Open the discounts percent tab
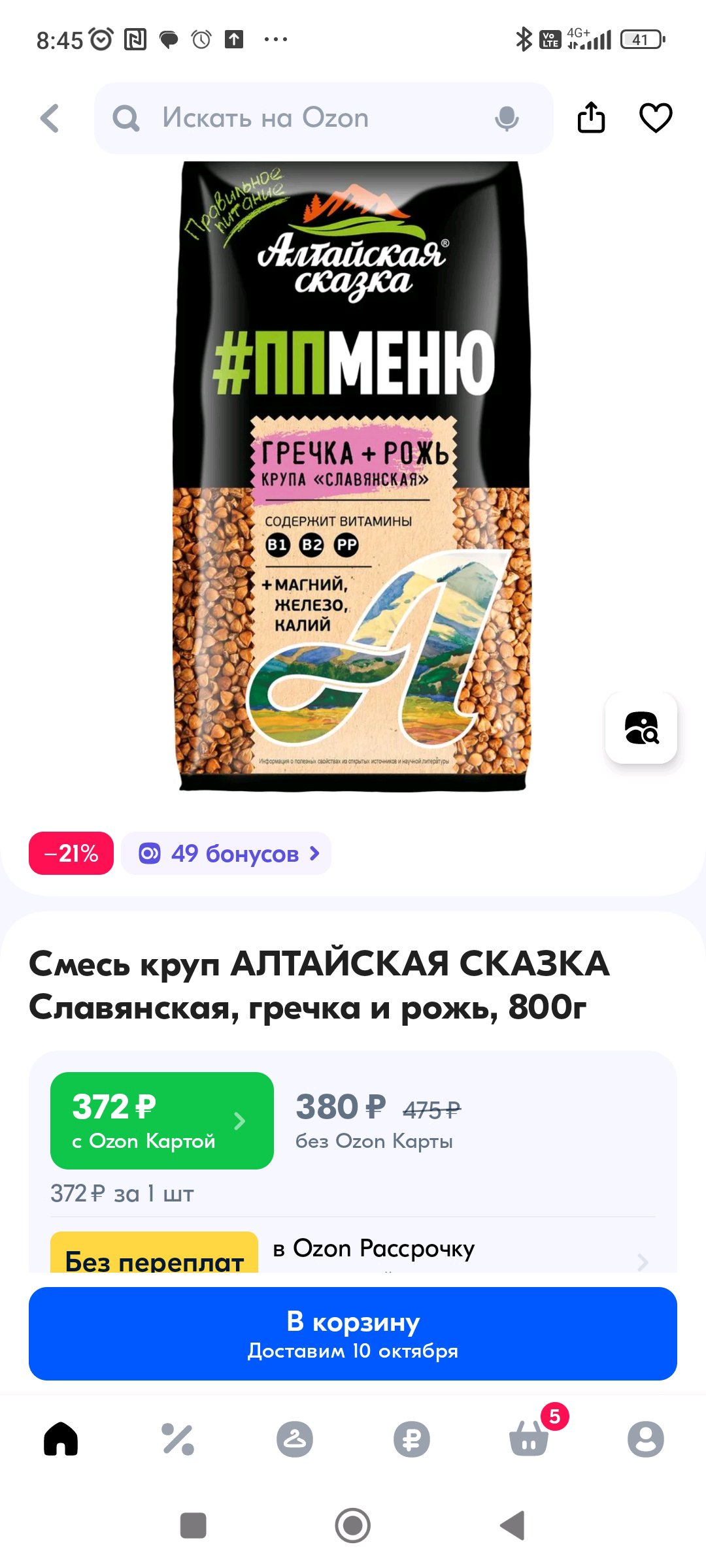The image size is (706, 1568). (x=178, y=1439)
